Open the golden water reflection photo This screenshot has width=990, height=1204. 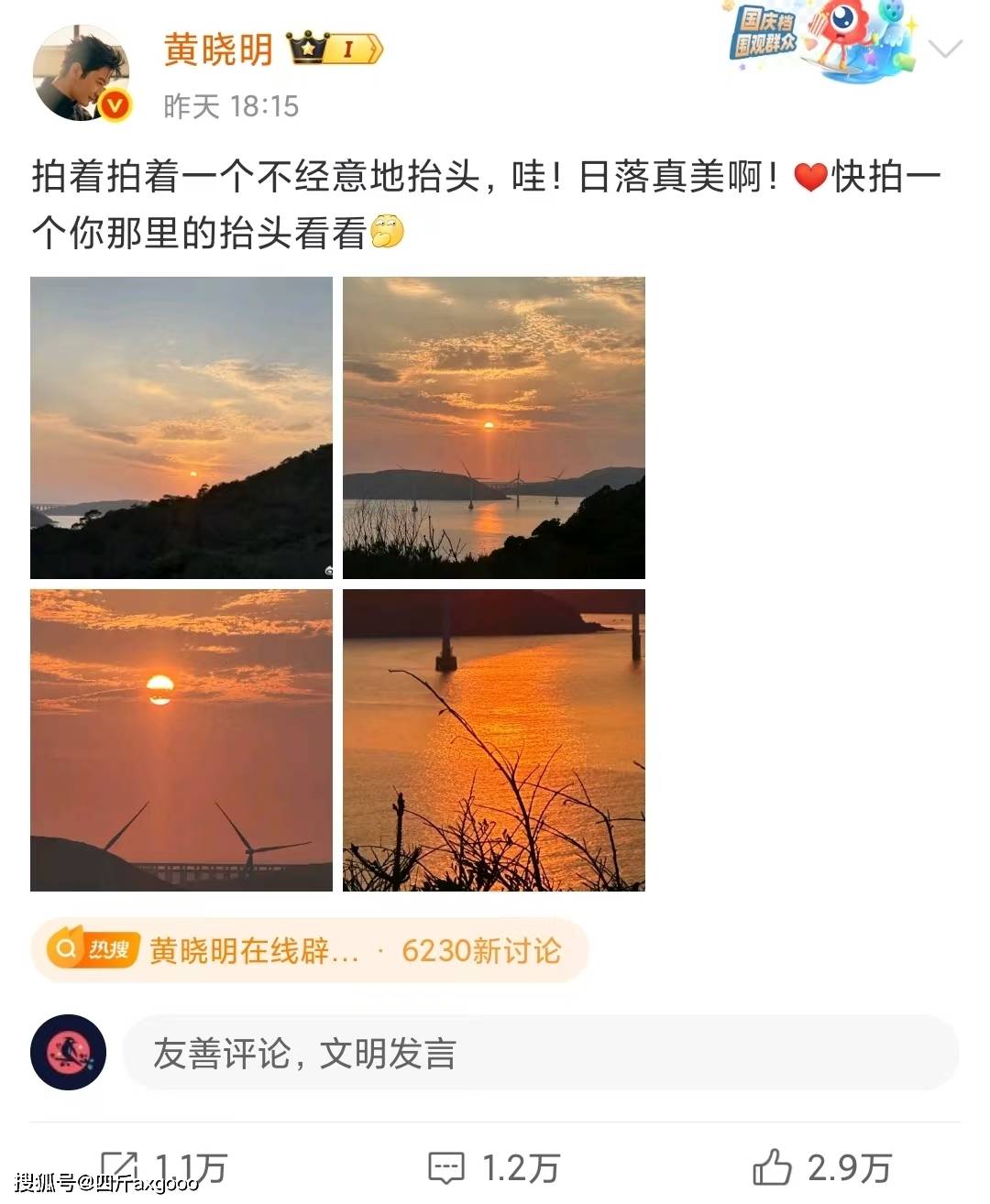click(x=494, y=740)
